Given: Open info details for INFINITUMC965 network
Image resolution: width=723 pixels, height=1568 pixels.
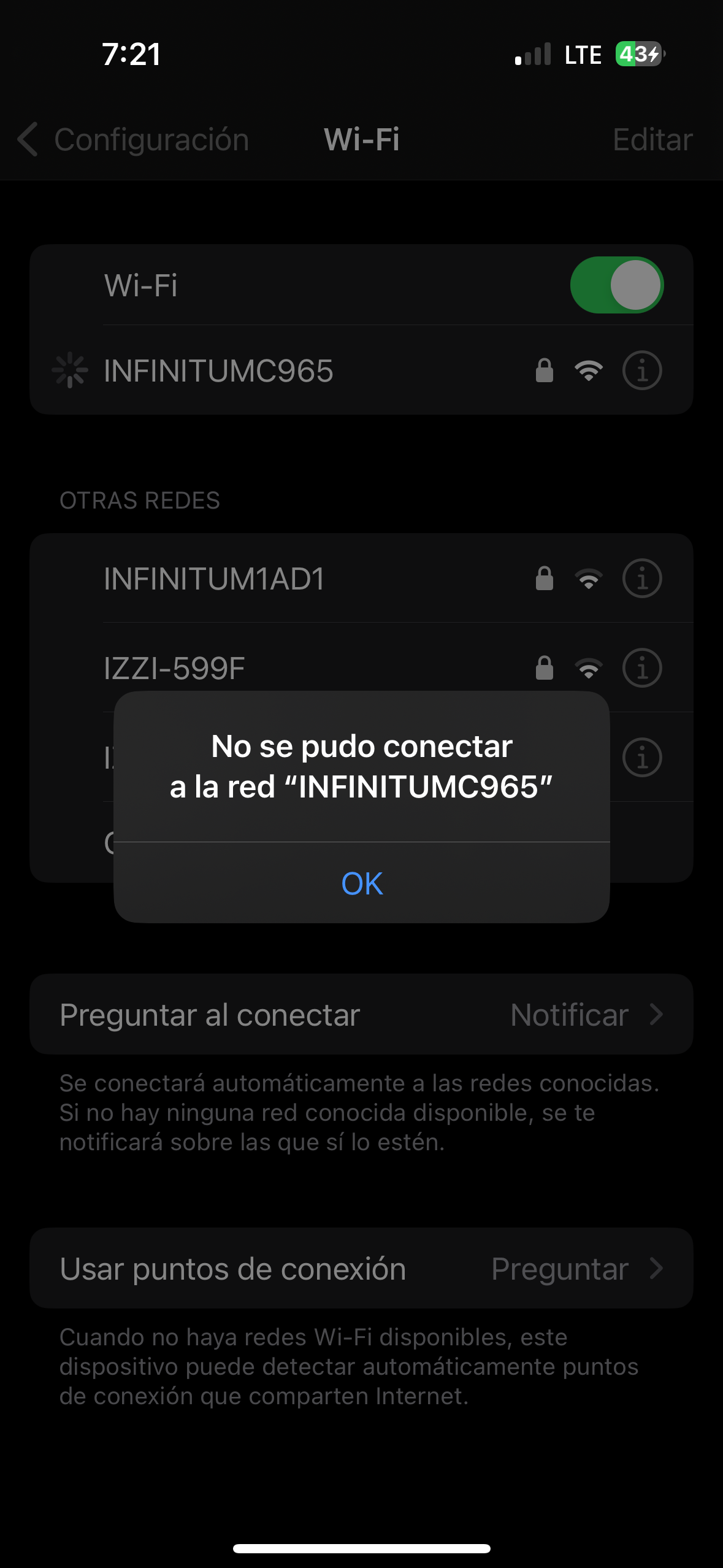Looking at the screenshot, I should tap(641, 370).
